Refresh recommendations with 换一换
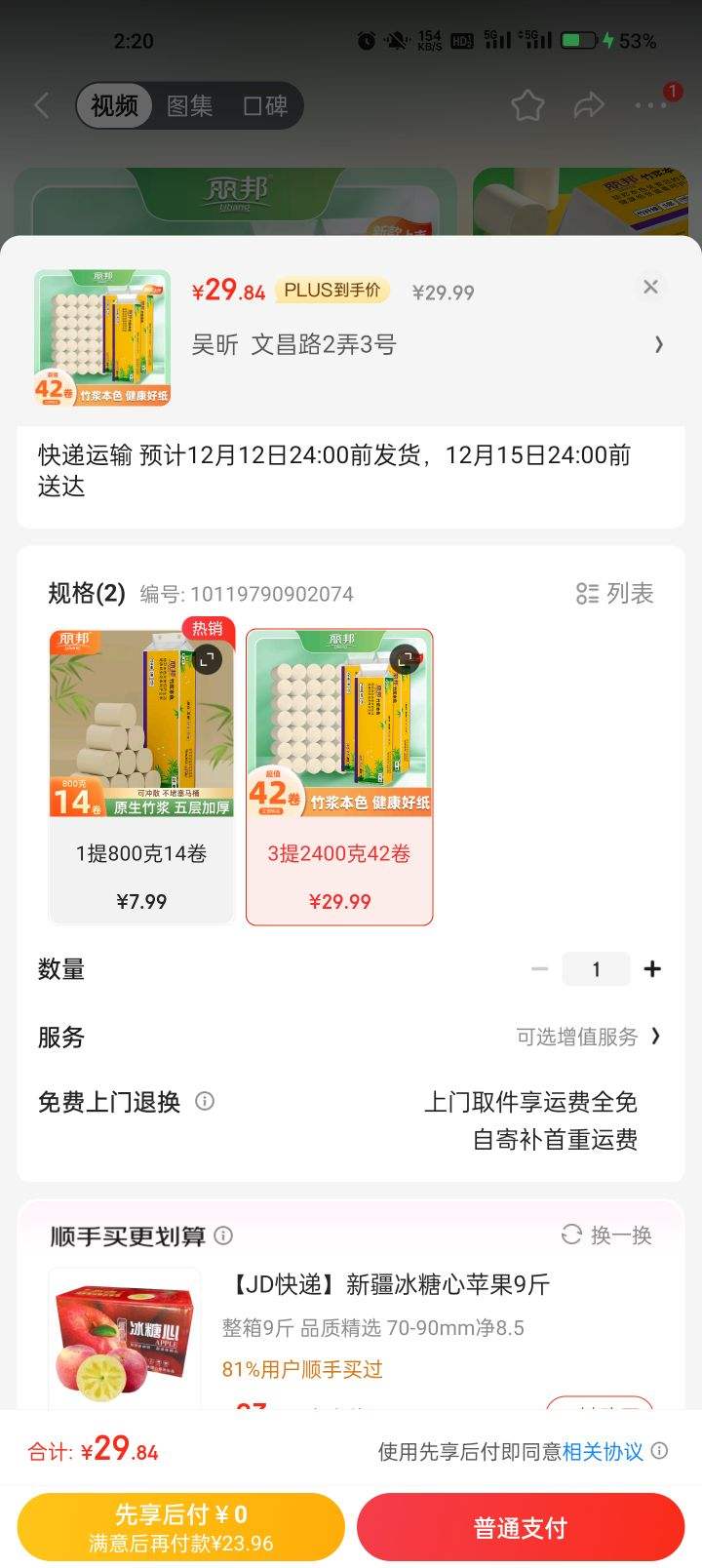The height and width of the screenshot is (1568, 702). [x=606, y=1235]
